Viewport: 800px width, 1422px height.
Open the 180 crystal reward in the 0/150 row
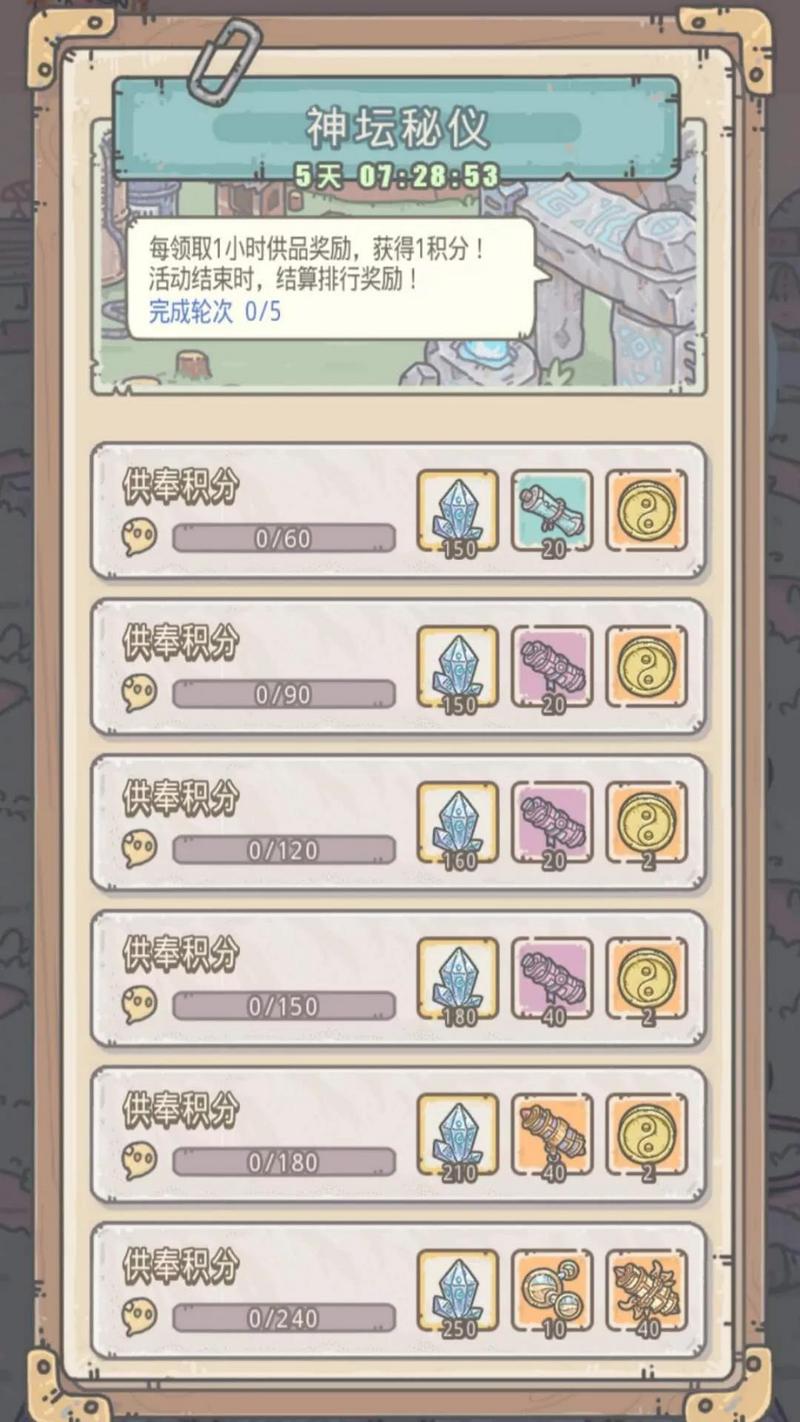(x=457, y=979)
